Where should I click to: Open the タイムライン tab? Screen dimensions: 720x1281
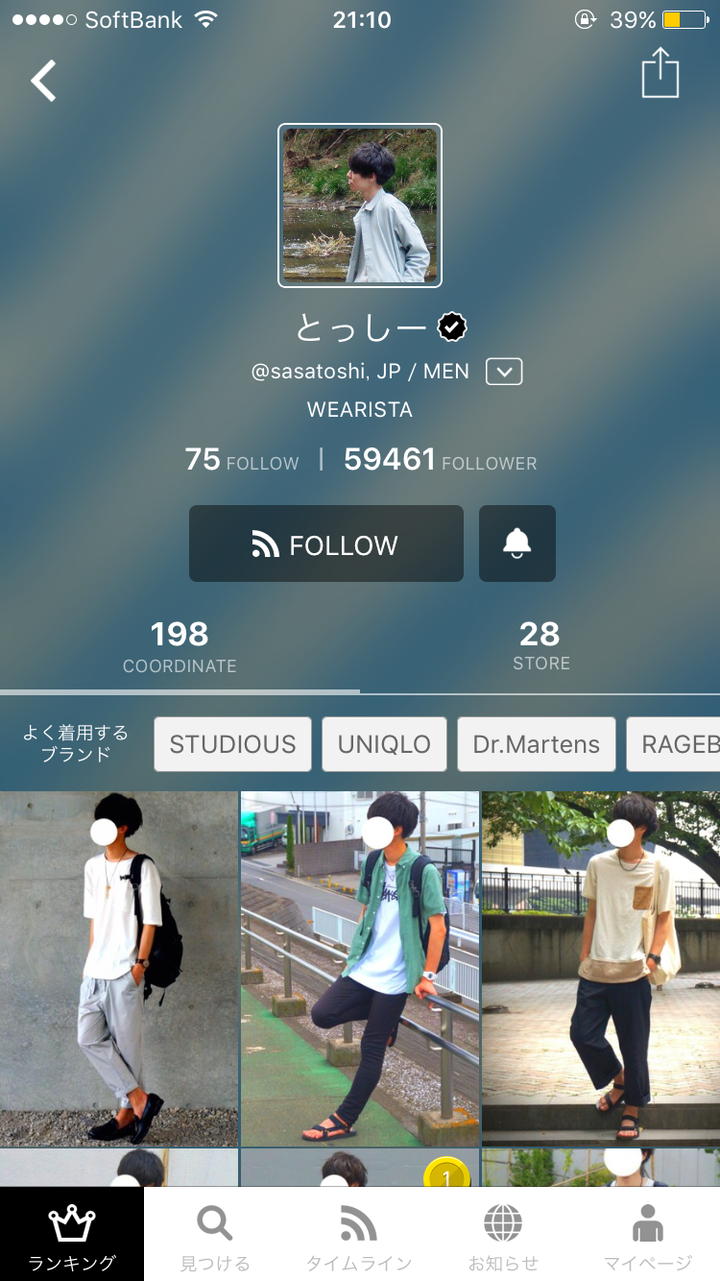click(359, 1235)
